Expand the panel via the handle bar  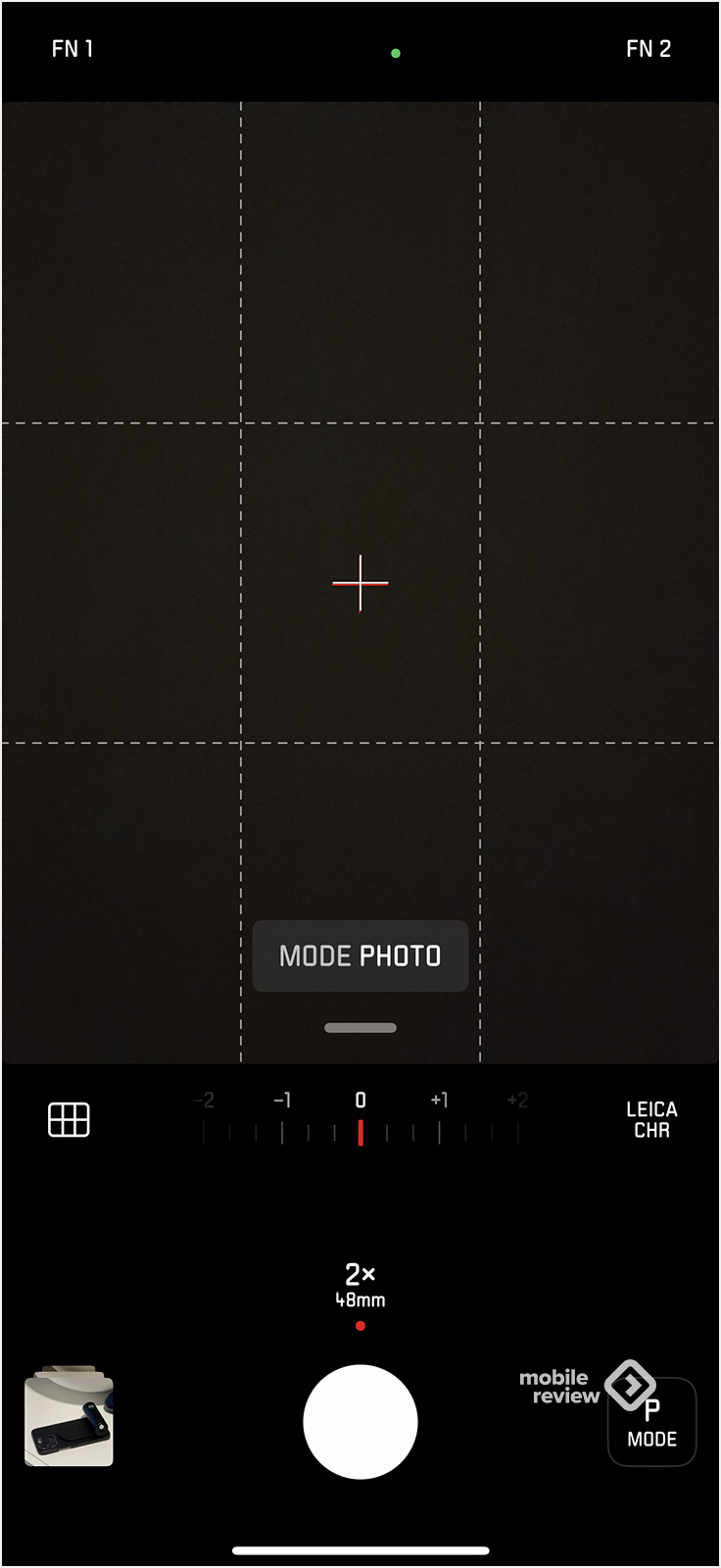pyautogui.click(x=360, y=1028)
